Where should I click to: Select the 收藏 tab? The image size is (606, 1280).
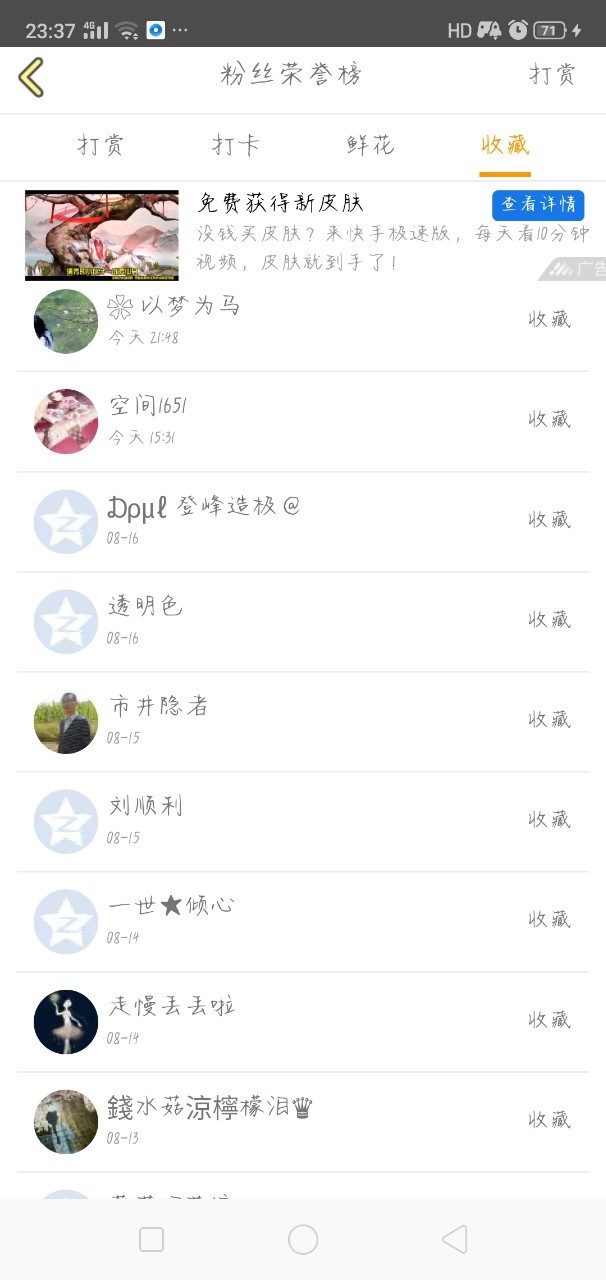[505, 146]
